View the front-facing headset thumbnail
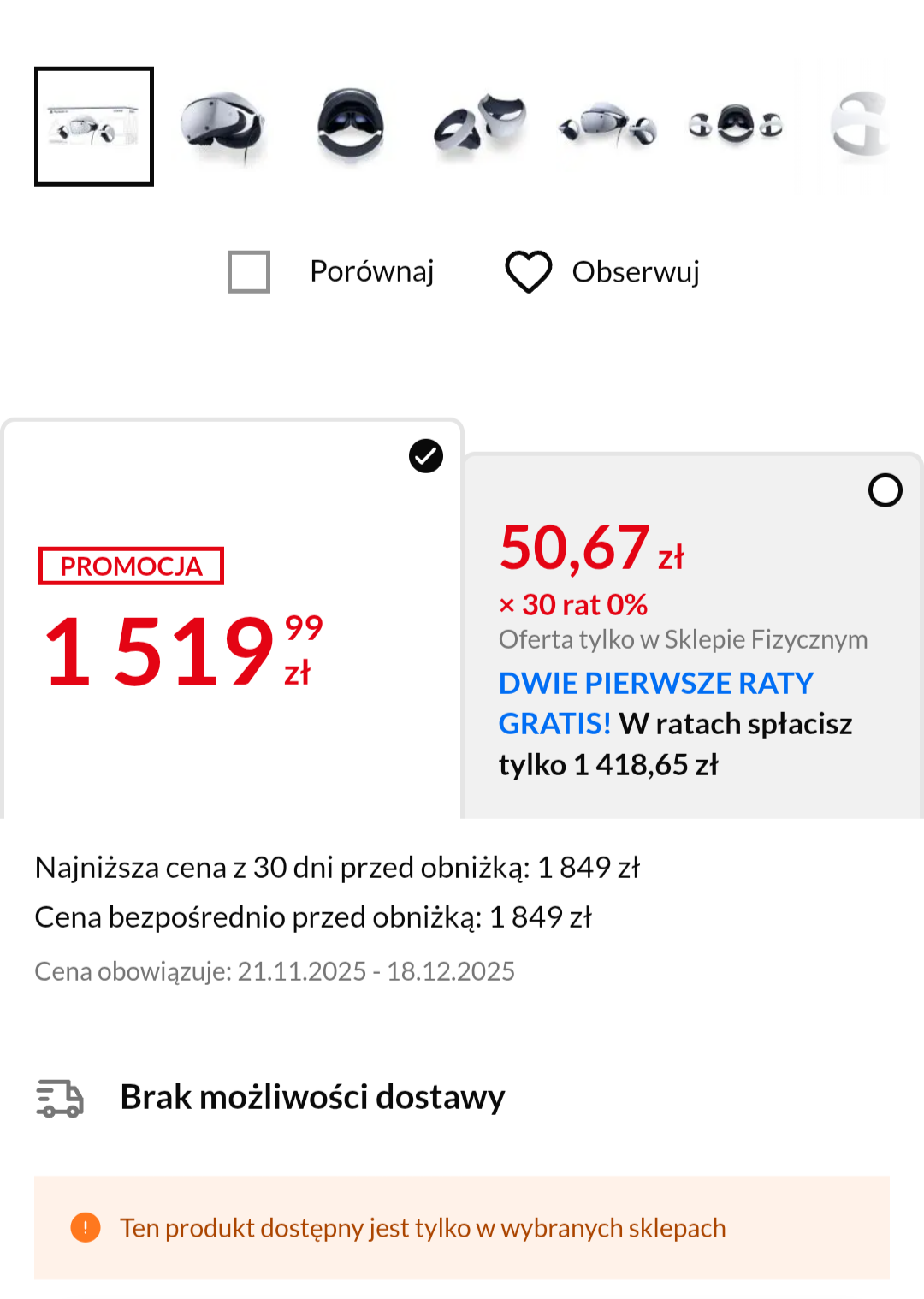924x1299 pixels. pos(351,127)
